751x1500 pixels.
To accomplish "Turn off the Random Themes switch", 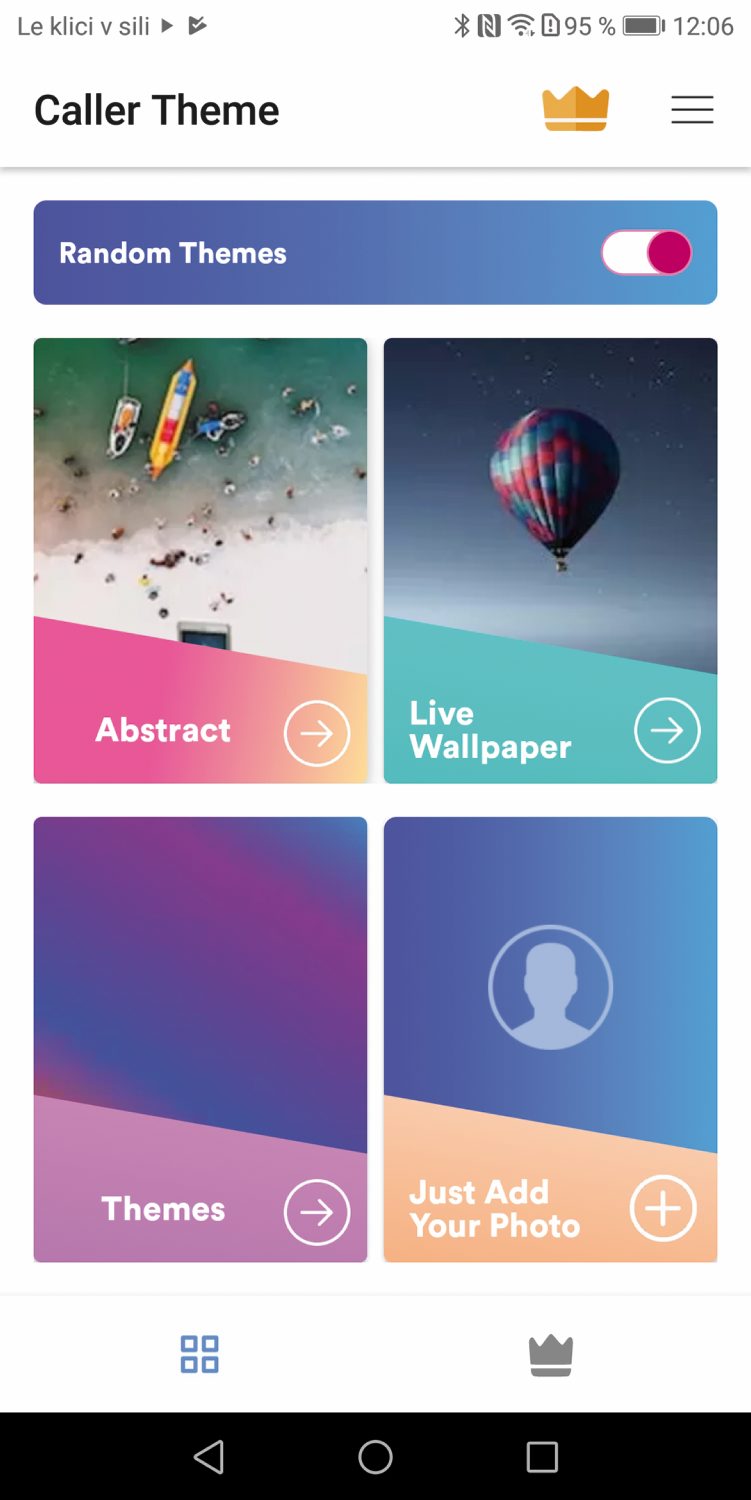I will click(647, 253).
